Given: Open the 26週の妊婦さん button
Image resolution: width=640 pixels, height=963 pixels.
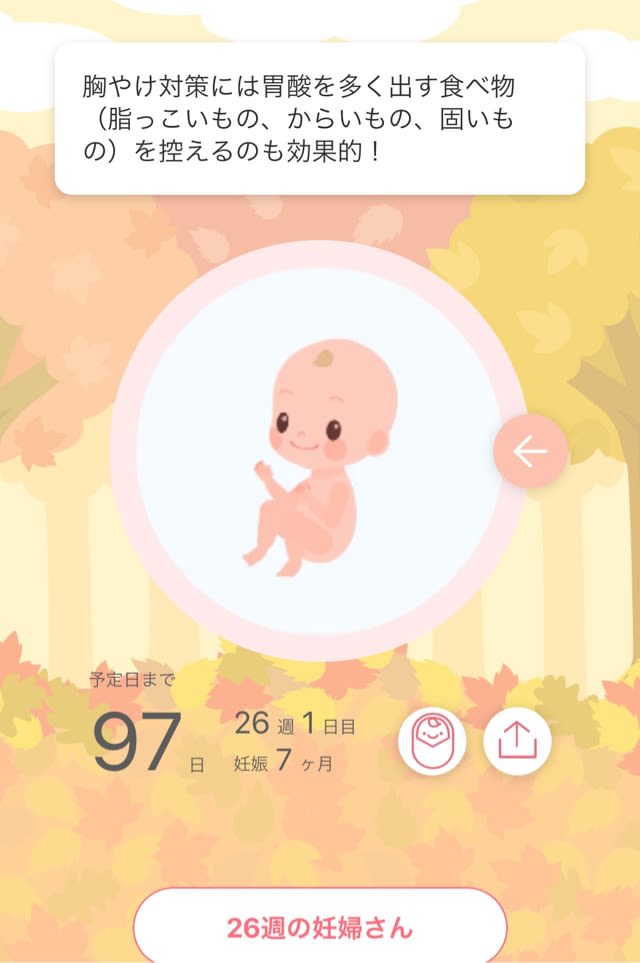Looking at the screenshot, I should 320,927.
